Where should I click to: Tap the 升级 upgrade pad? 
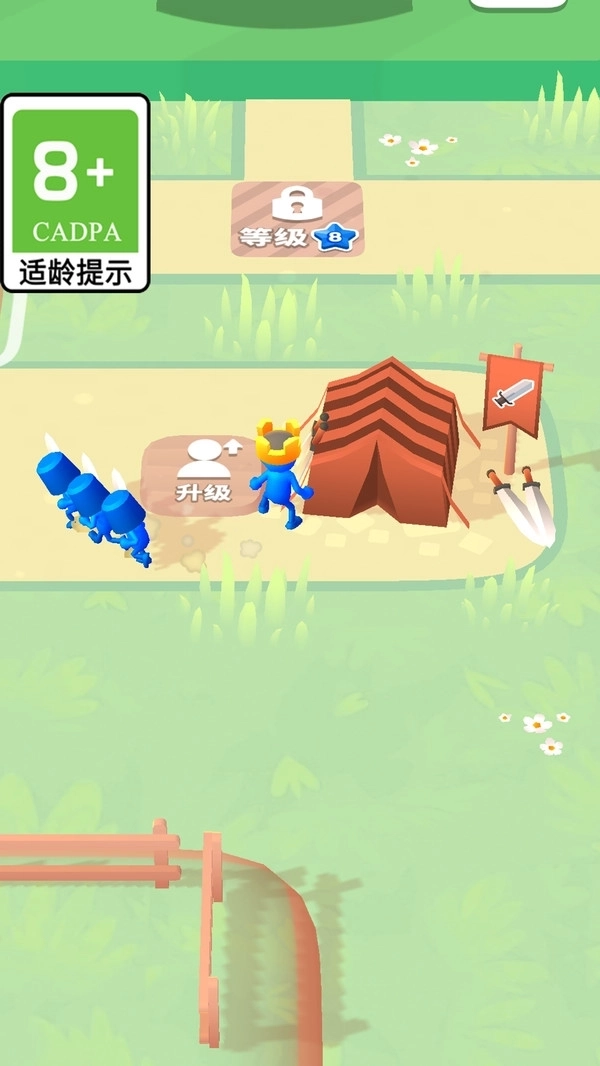(203, 474)
